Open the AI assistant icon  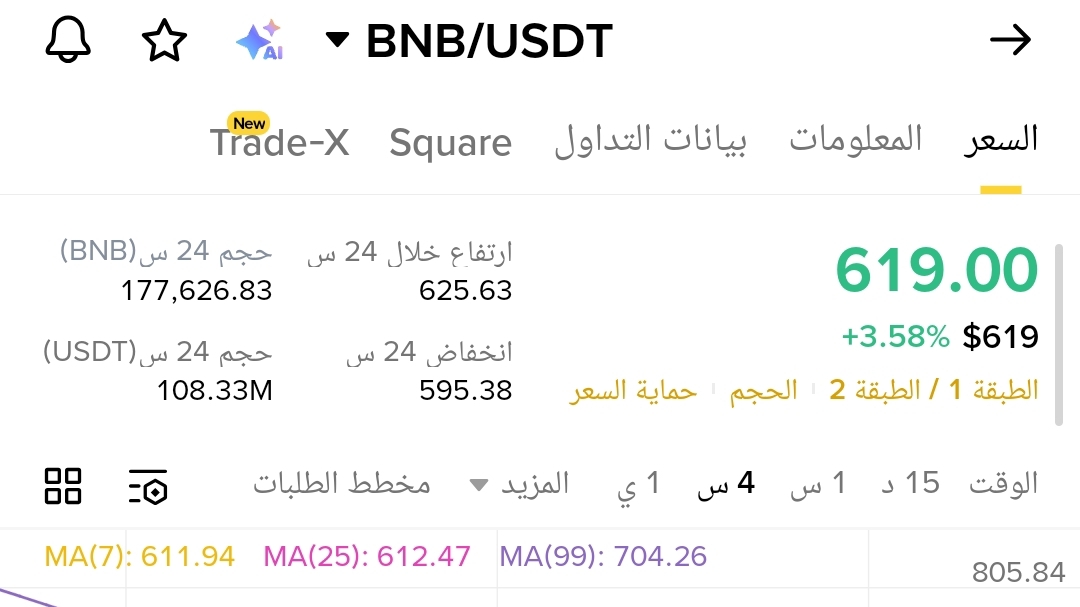click(260, 41)
